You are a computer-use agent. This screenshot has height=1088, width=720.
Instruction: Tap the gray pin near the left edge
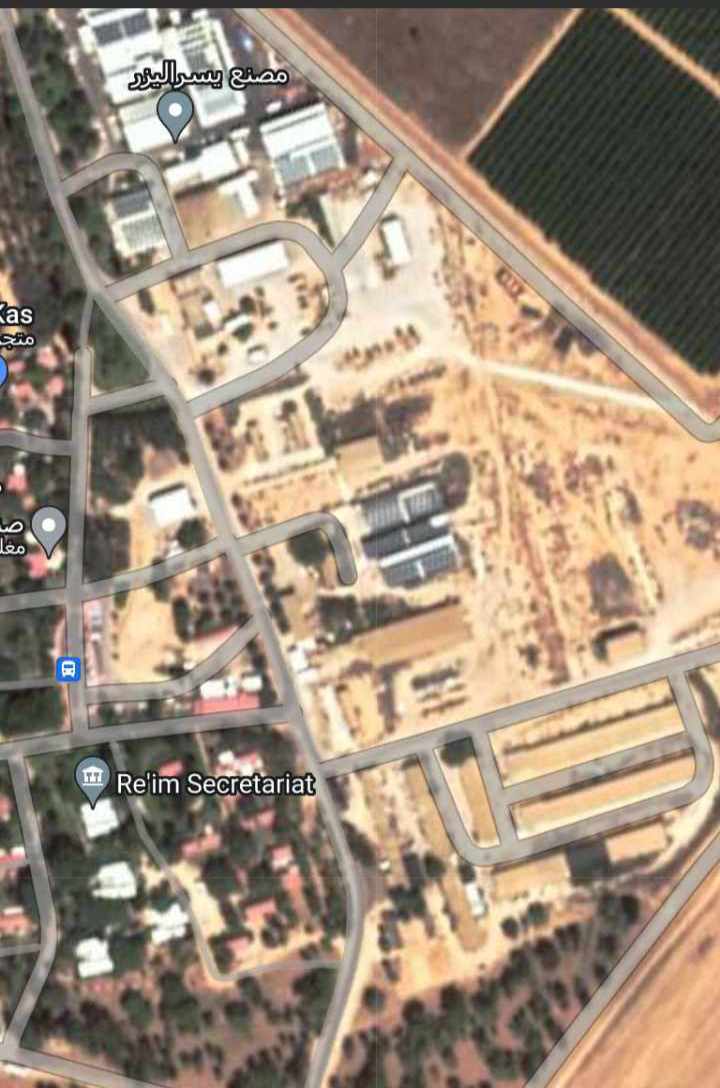(49, 527)
